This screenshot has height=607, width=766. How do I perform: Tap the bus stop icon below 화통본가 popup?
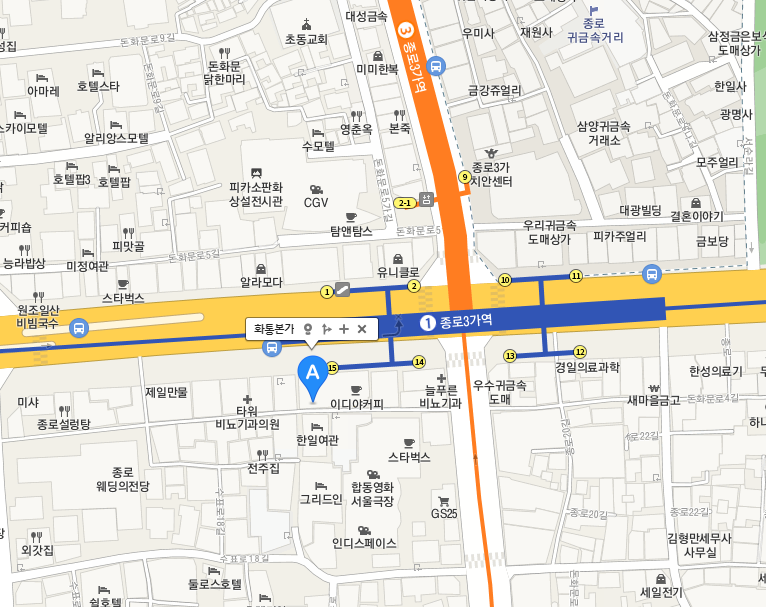271,347
